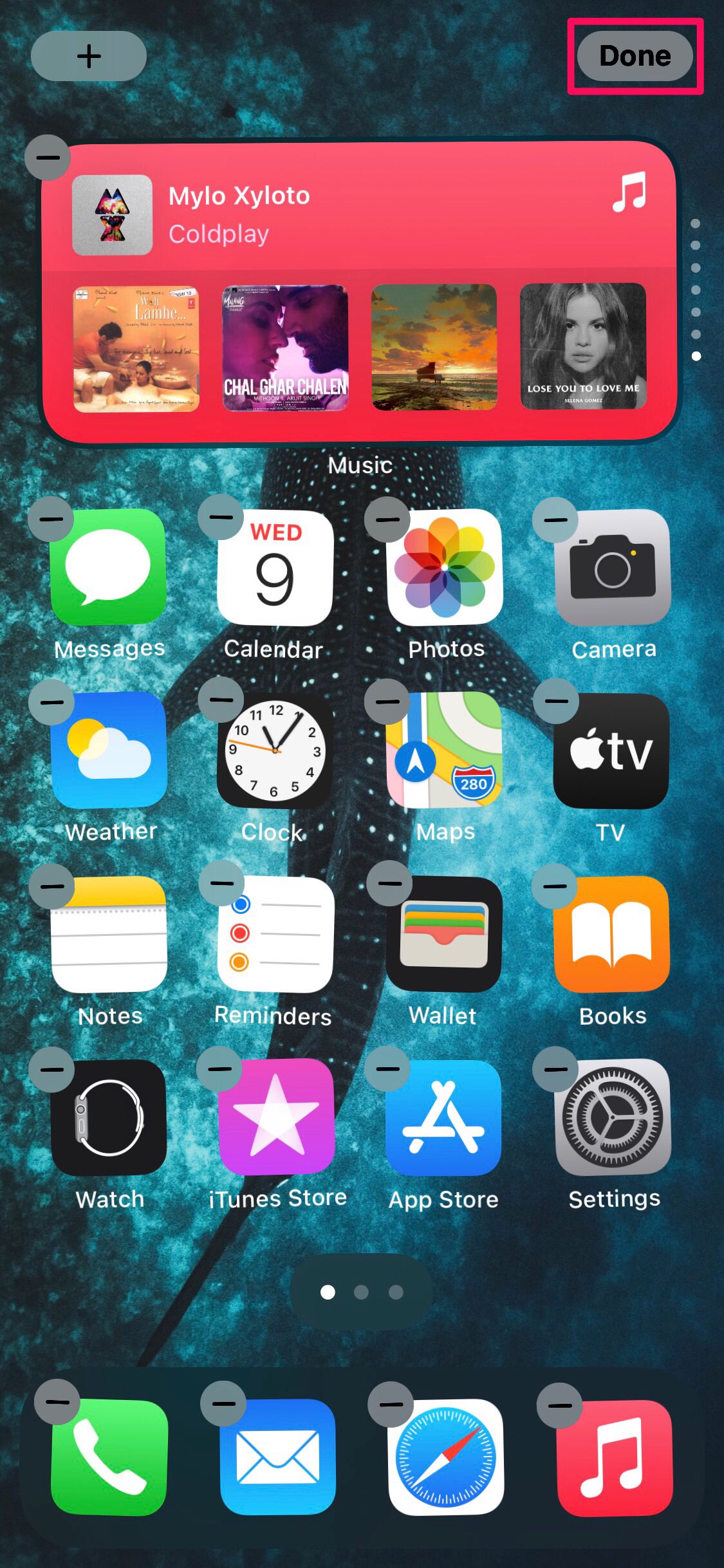Image resolution: width=724 pixels, height=1568 pixels.
Task: Tap the minus badge on Reminders
Action: tap(221, 884)
